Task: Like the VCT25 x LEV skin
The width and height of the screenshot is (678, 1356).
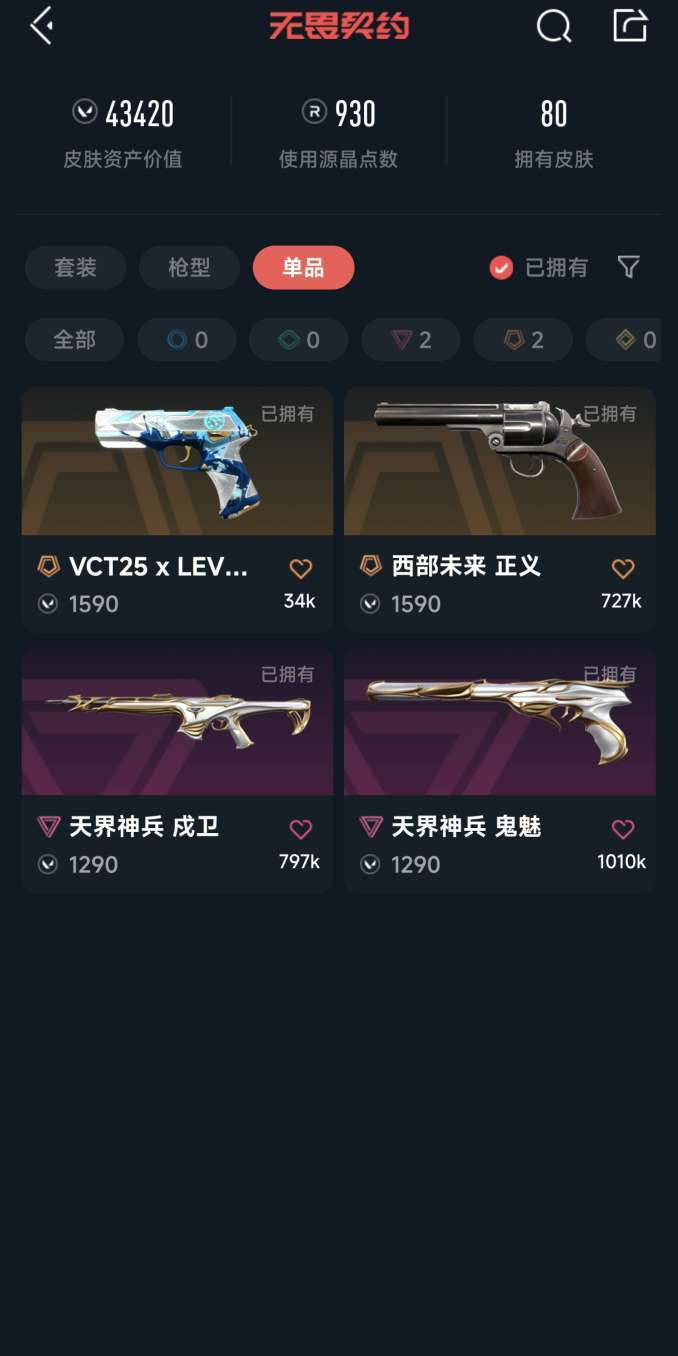Action: [300, 569]
